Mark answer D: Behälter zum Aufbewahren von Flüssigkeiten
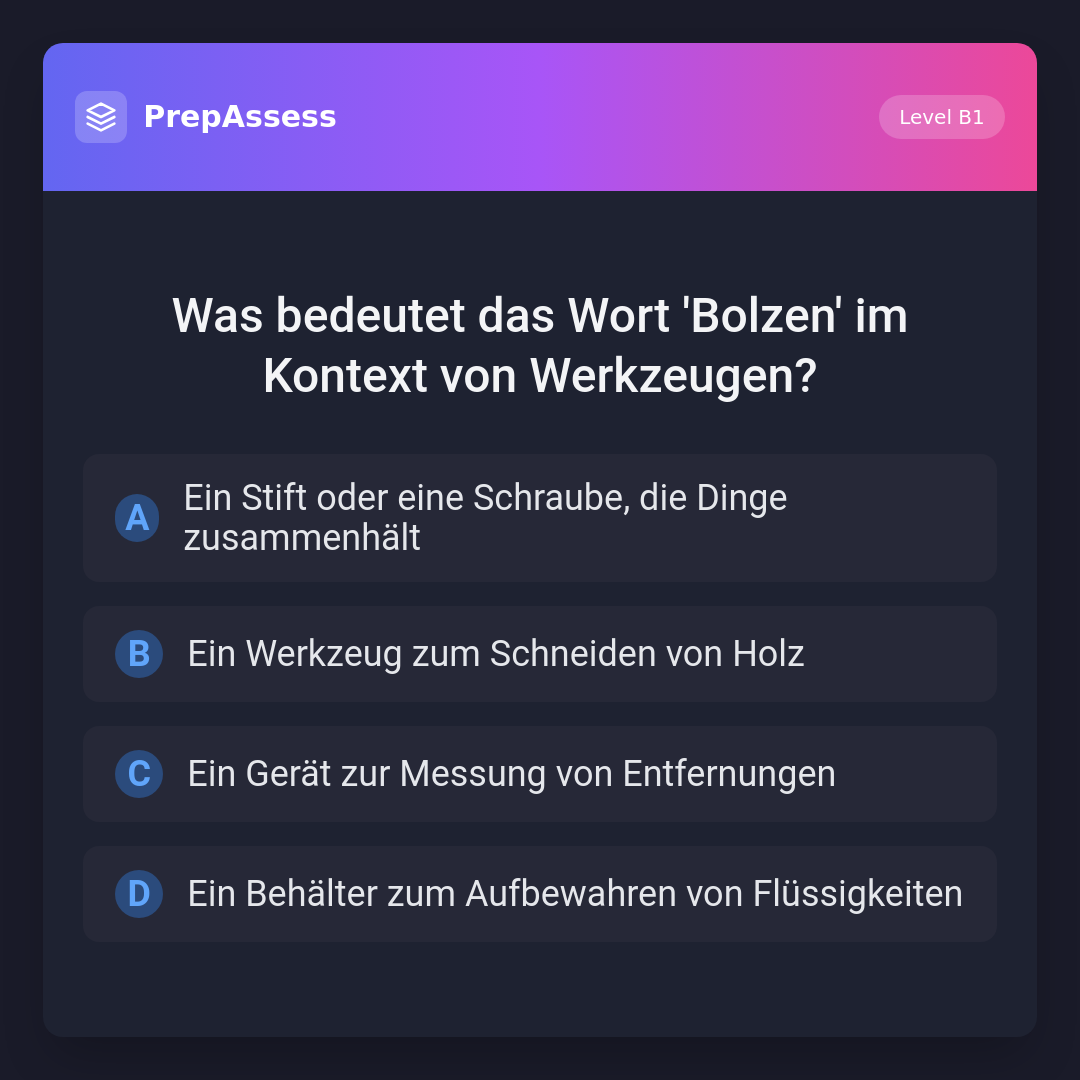The height and width of the screenshot is (1080, 1080). click(x=540, y=894)
